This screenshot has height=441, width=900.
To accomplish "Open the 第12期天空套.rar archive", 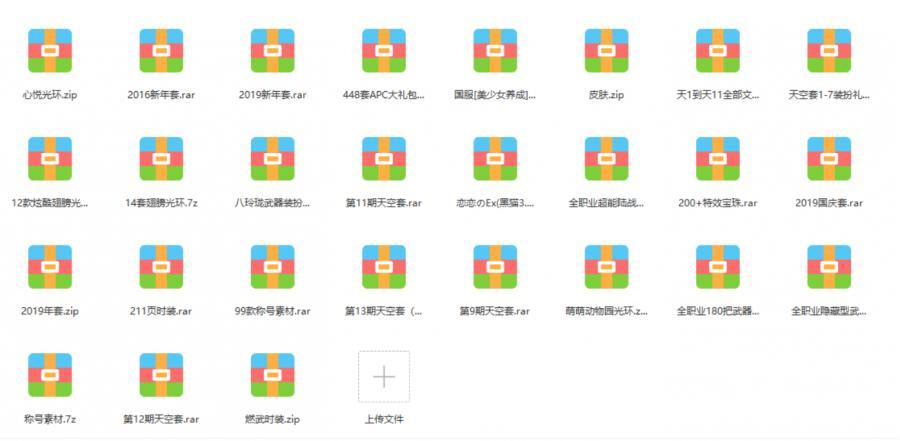I will (x=161, y=375).
